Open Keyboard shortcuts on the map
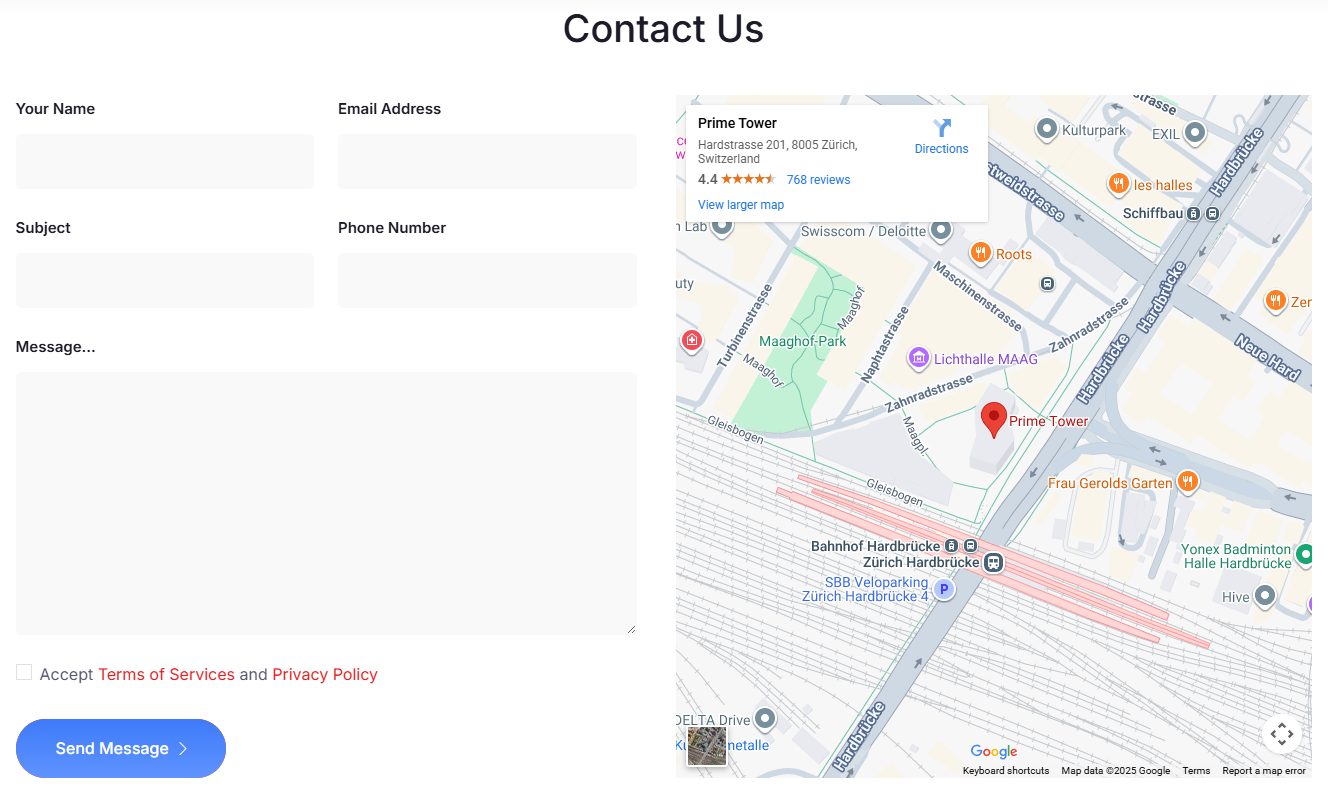Image resolution: width=1328 pixels, height=805 pixels. point(1005,771)
